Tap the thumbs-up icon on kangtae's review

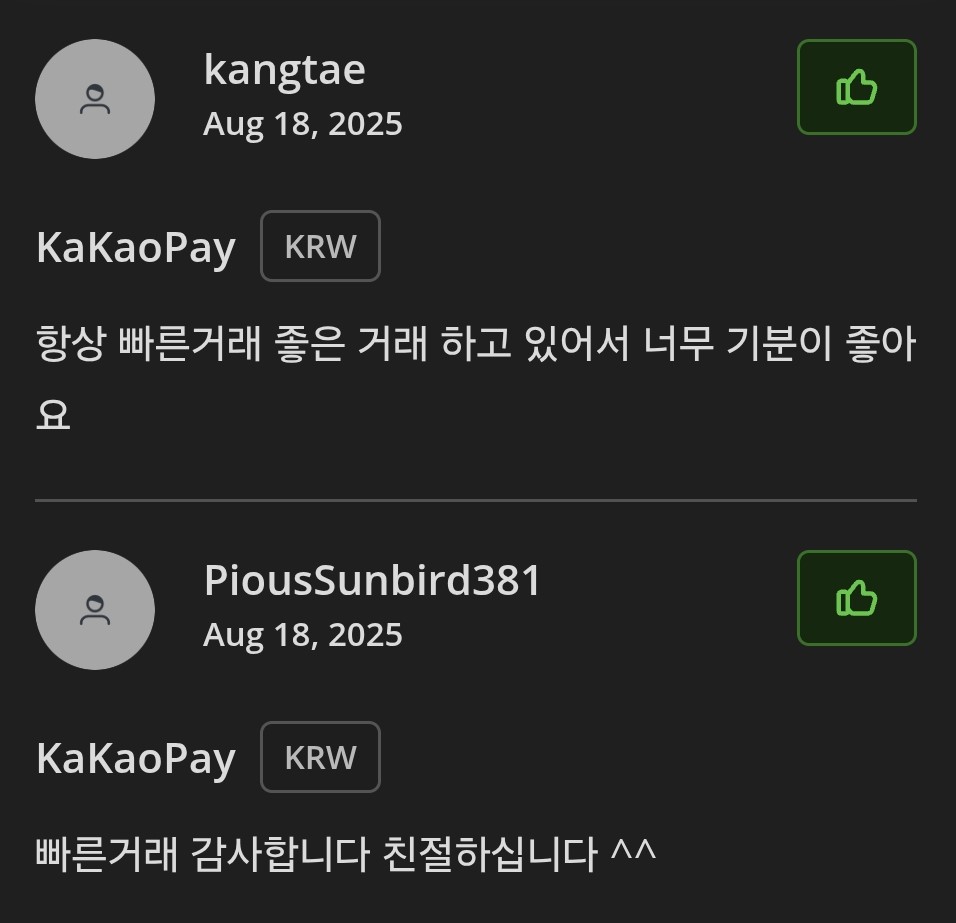(856, 87)
